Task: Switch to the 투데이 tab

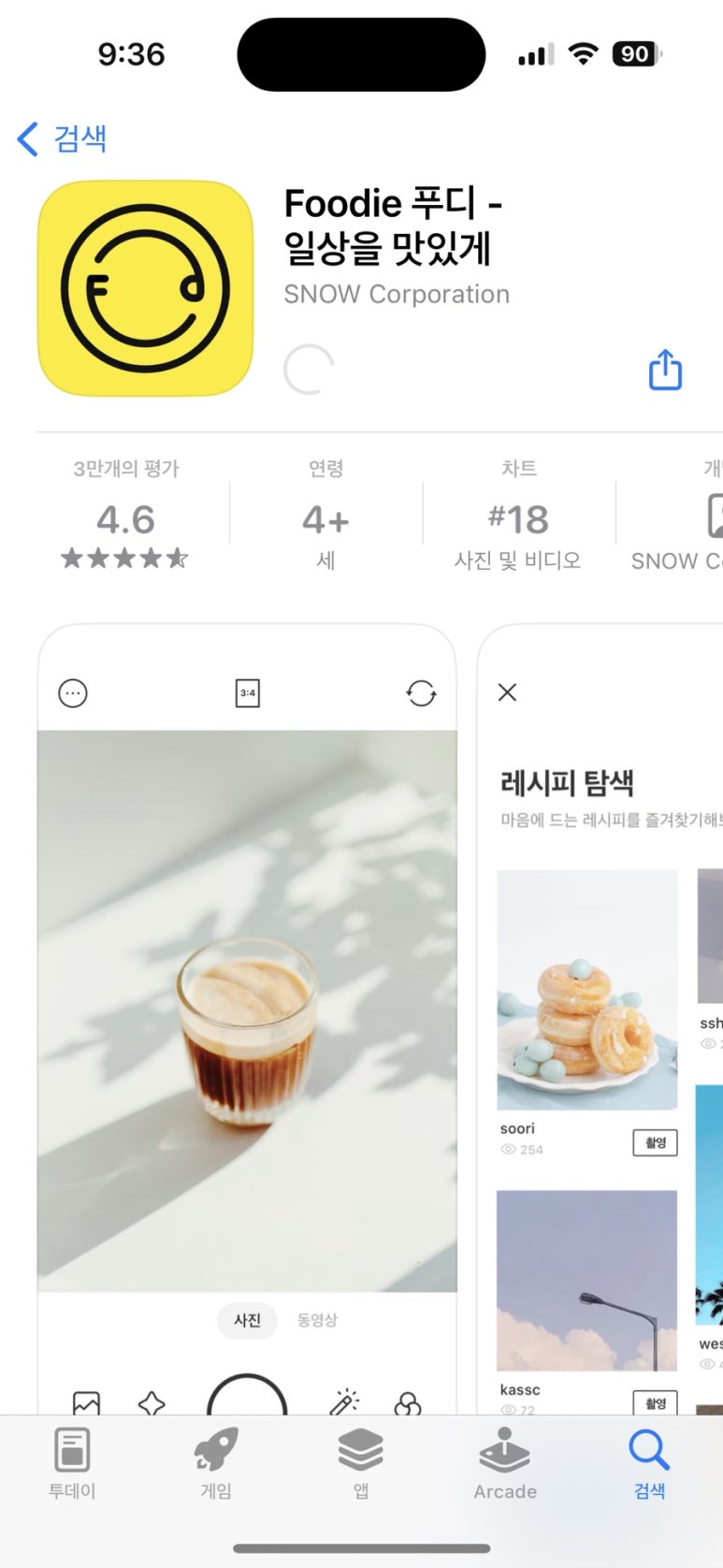Action: (x=72, y=1463)
